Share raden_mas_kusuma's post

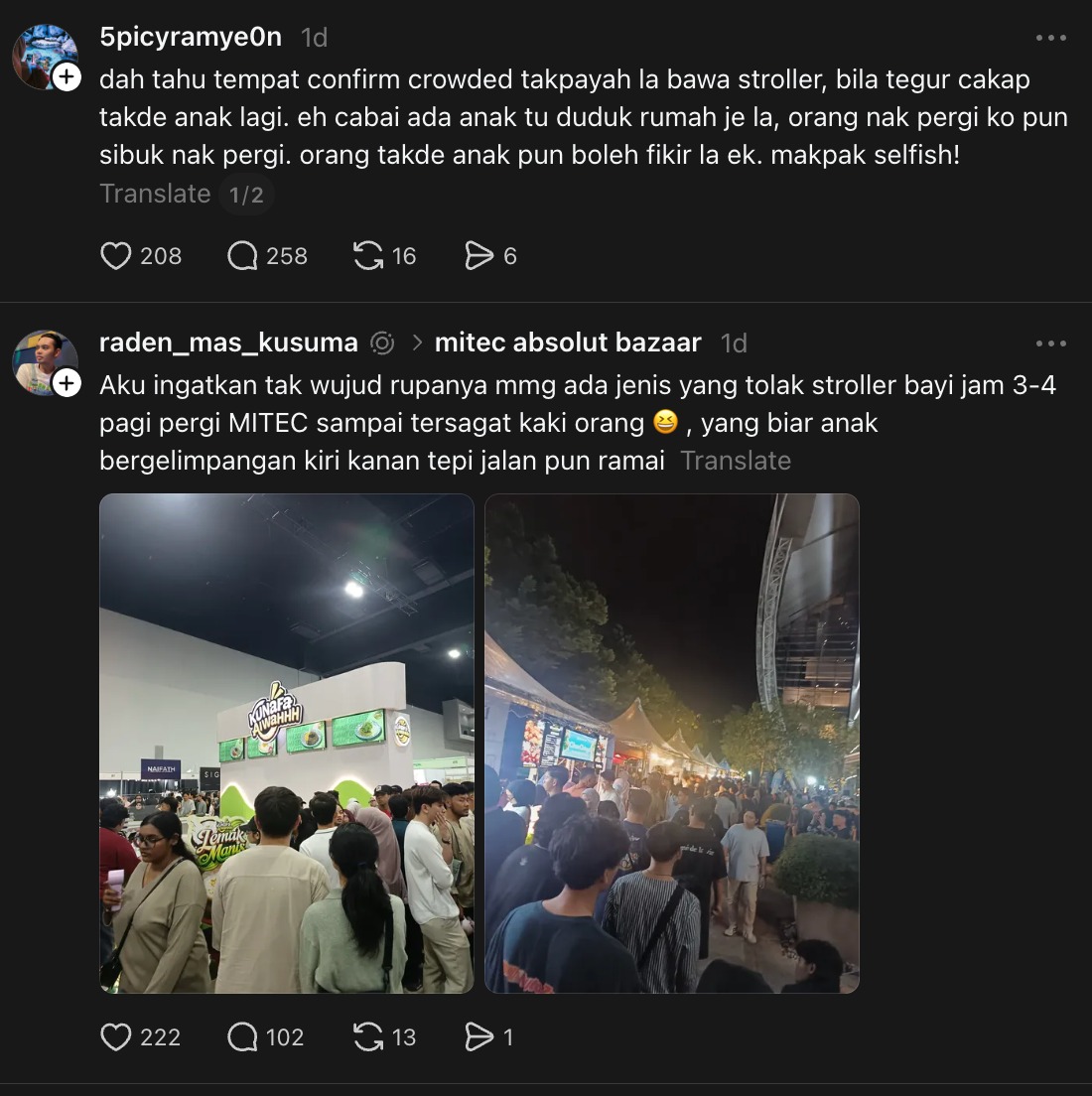[479, 1037]
